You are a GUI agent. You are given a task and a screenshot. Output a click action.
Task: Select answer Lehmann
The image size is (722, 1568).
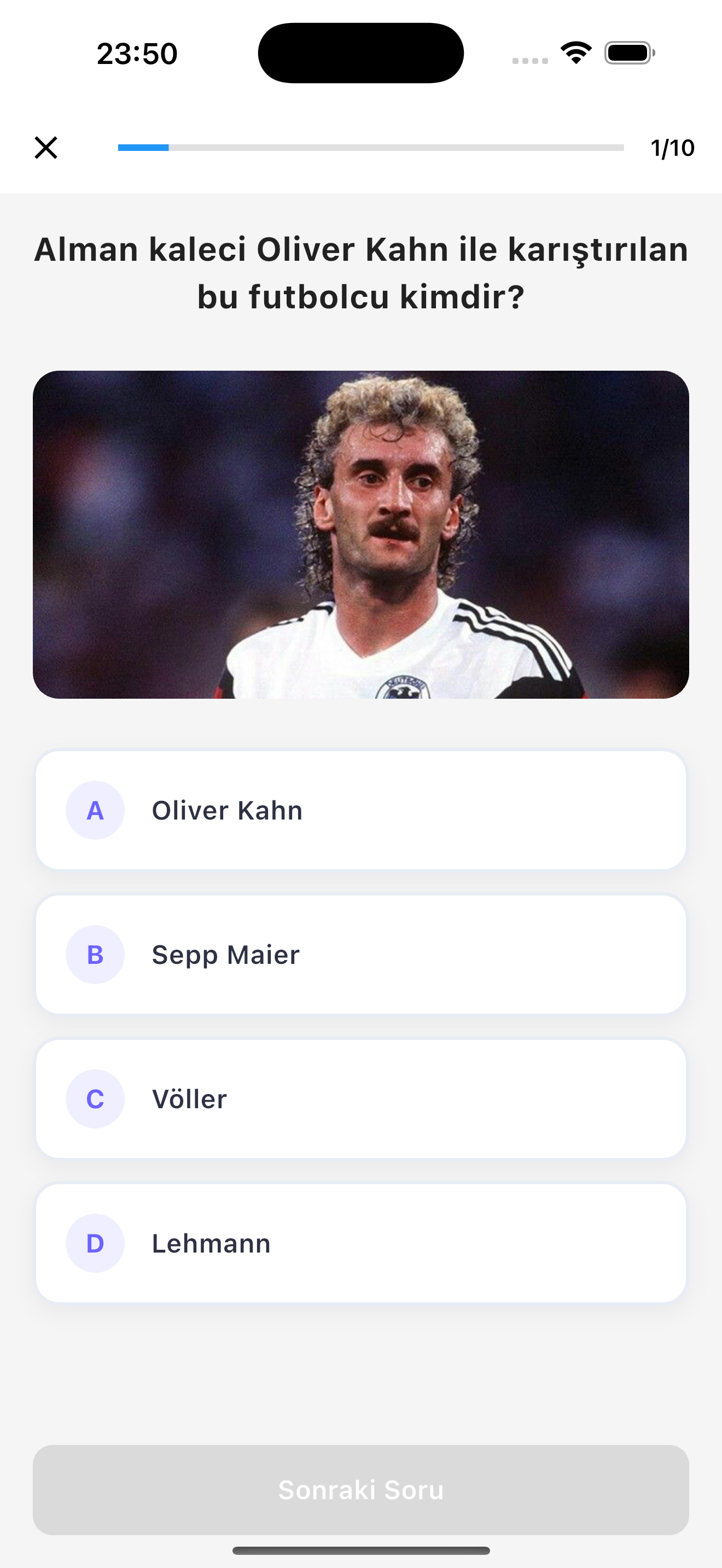click(x=362, y=1244)
